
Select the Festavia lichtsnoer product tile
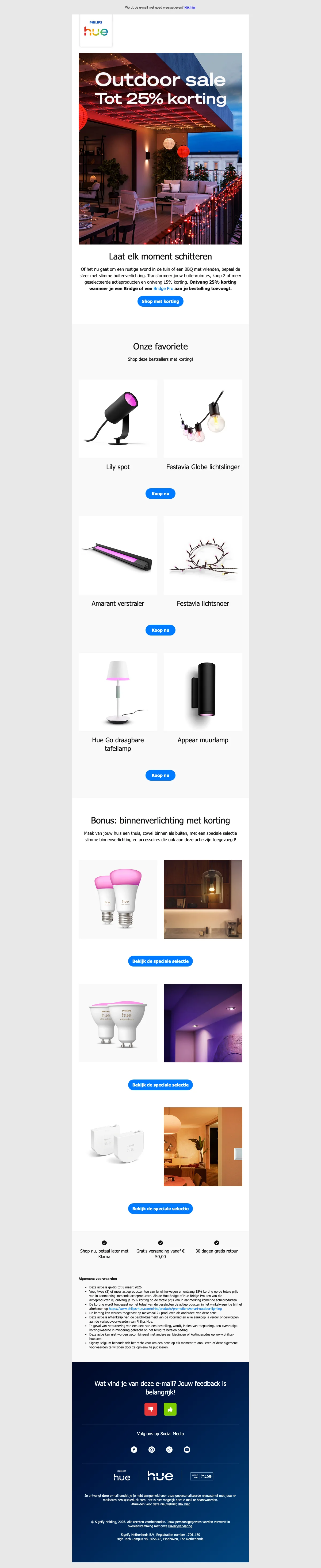click(x=203, y=555)
